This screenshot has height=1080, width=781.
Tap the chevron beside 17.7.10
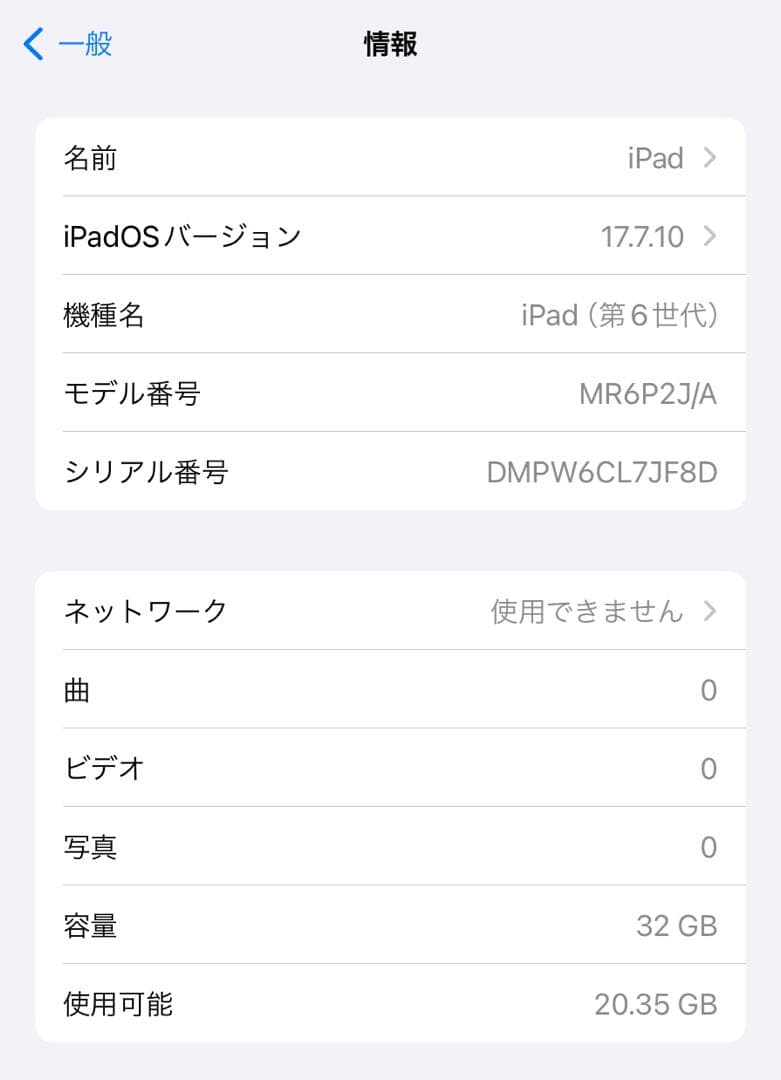(714, 236)
